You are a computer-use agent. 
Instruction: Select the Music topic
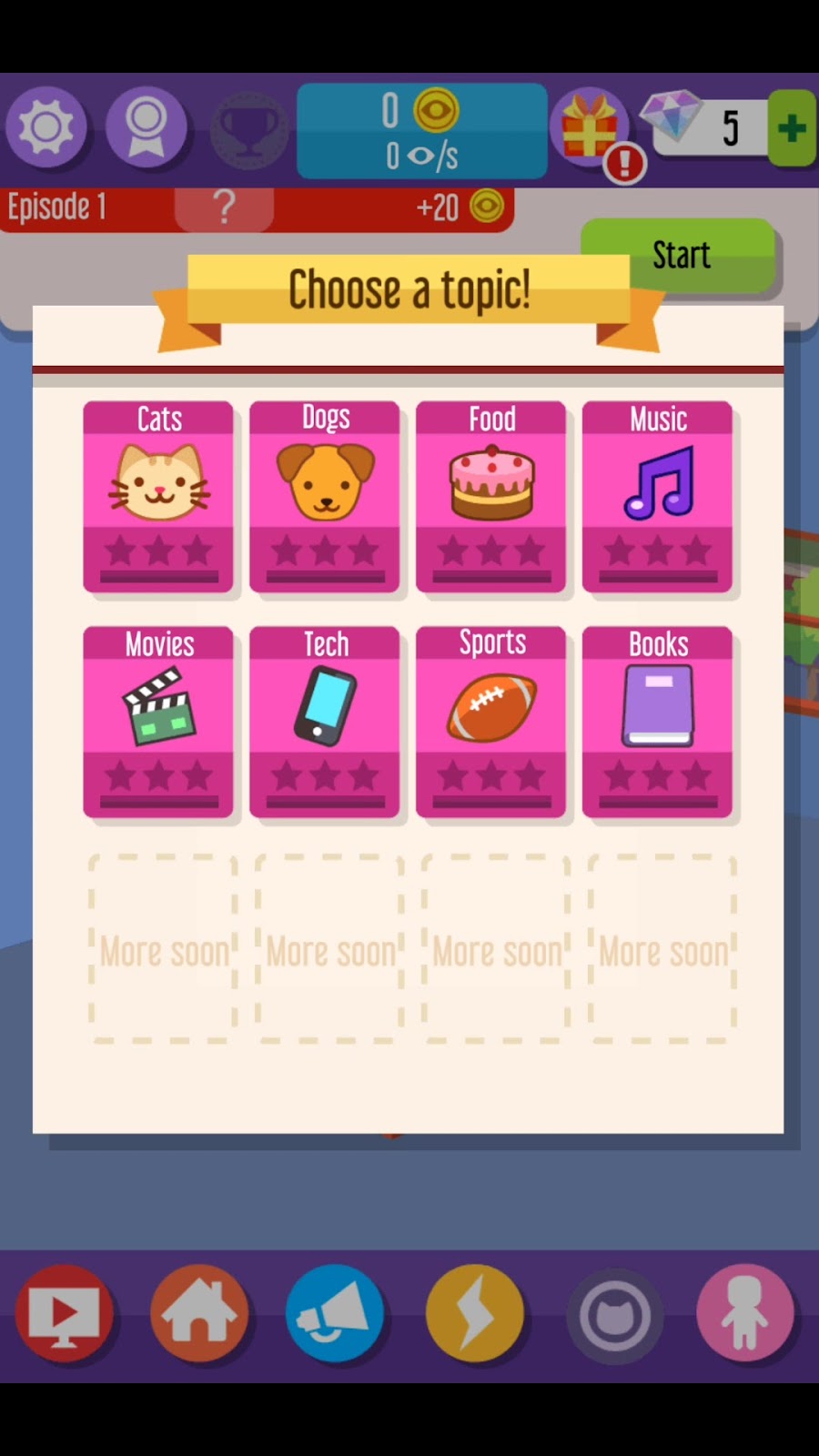coord(658,496)
